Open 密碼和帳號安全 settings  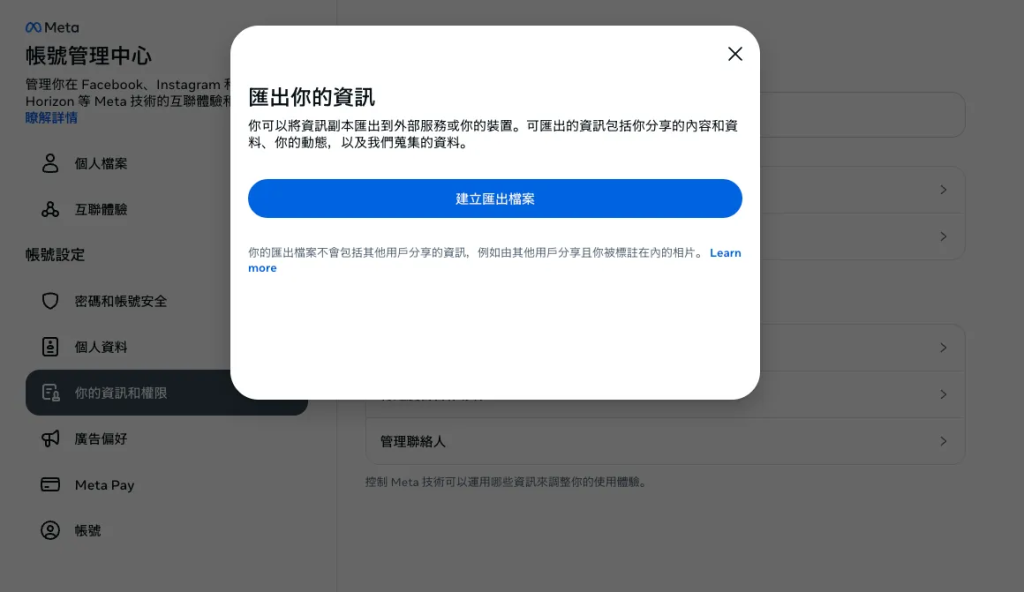click(120, 301)
